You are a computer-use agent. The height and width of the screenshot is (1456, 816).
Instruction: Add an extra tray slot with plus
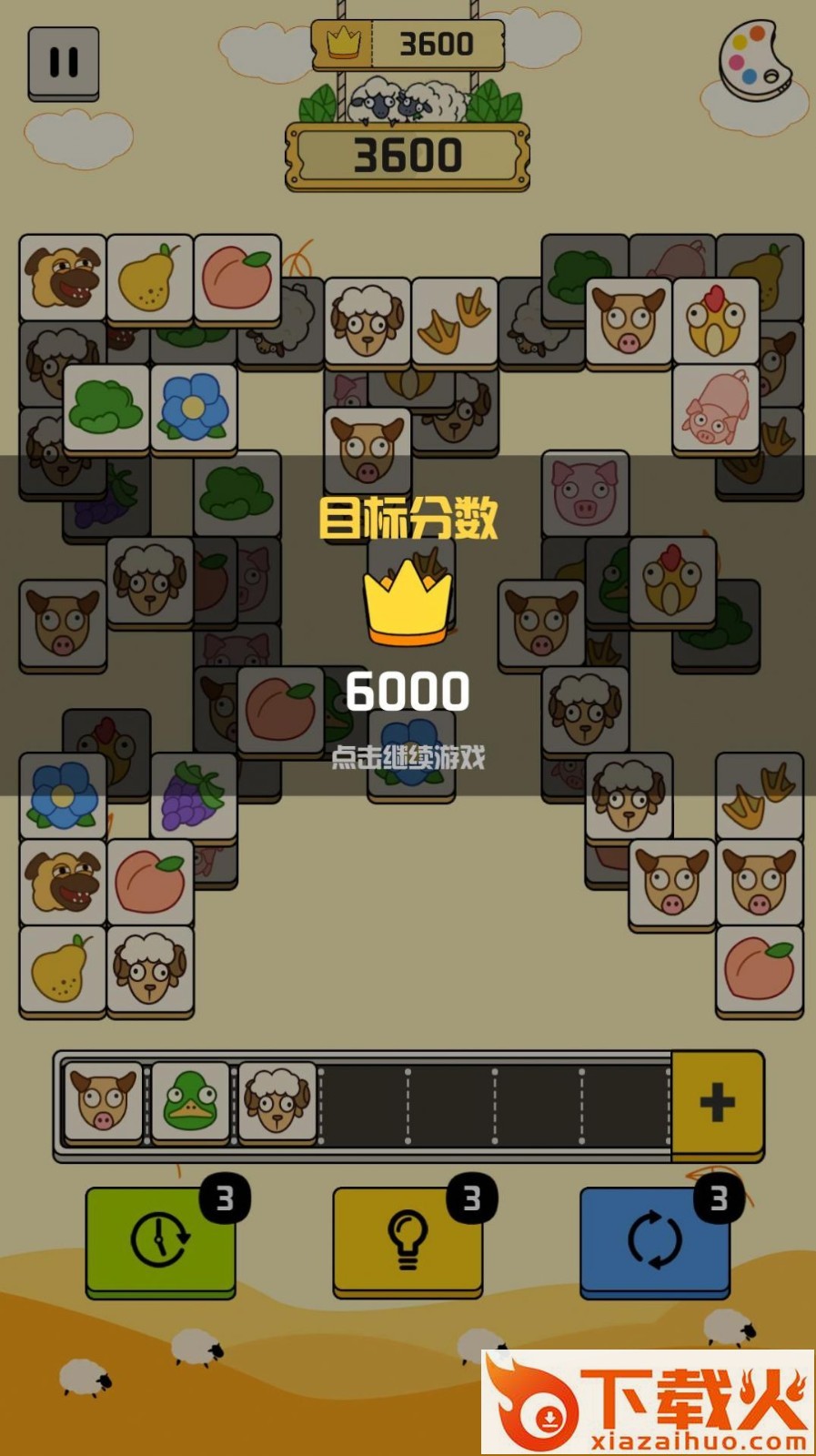click(717, 1103)
